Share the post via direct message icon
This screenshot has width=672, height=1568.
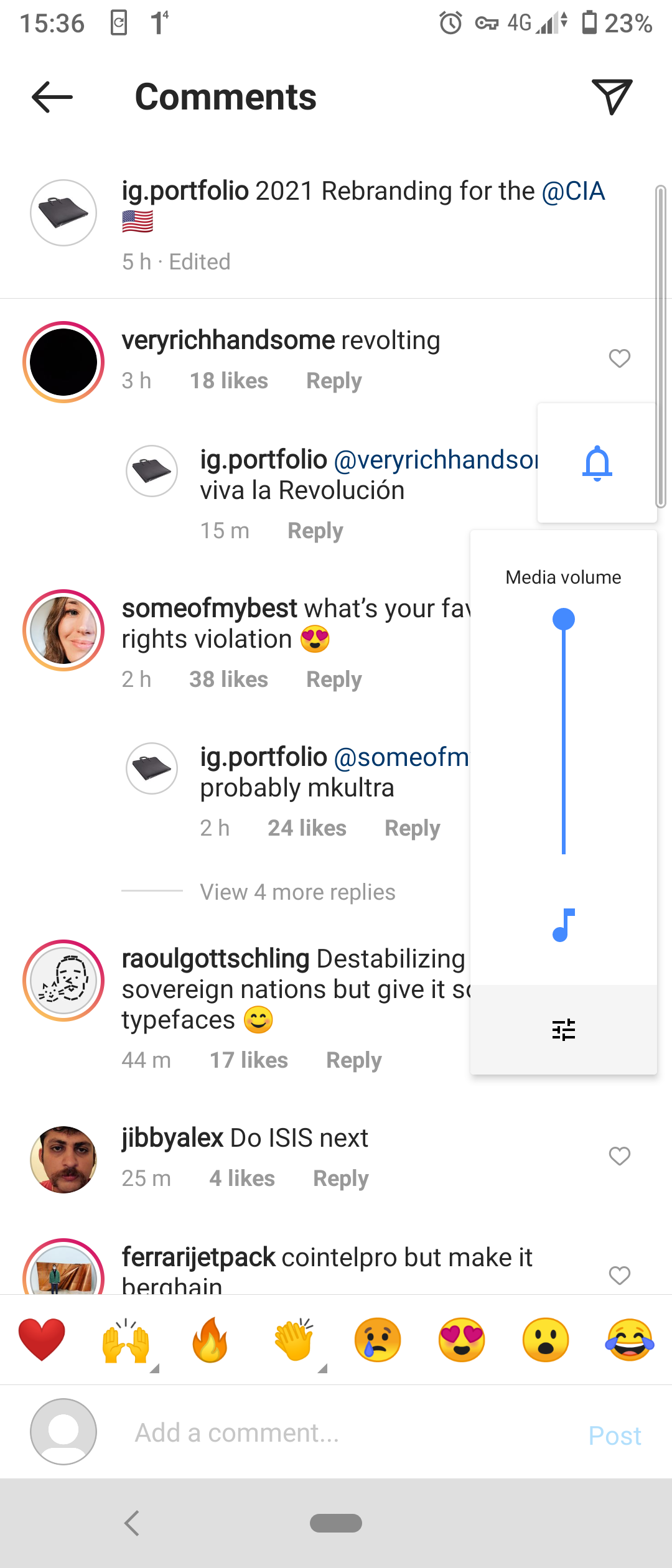[x=612, y=96]
